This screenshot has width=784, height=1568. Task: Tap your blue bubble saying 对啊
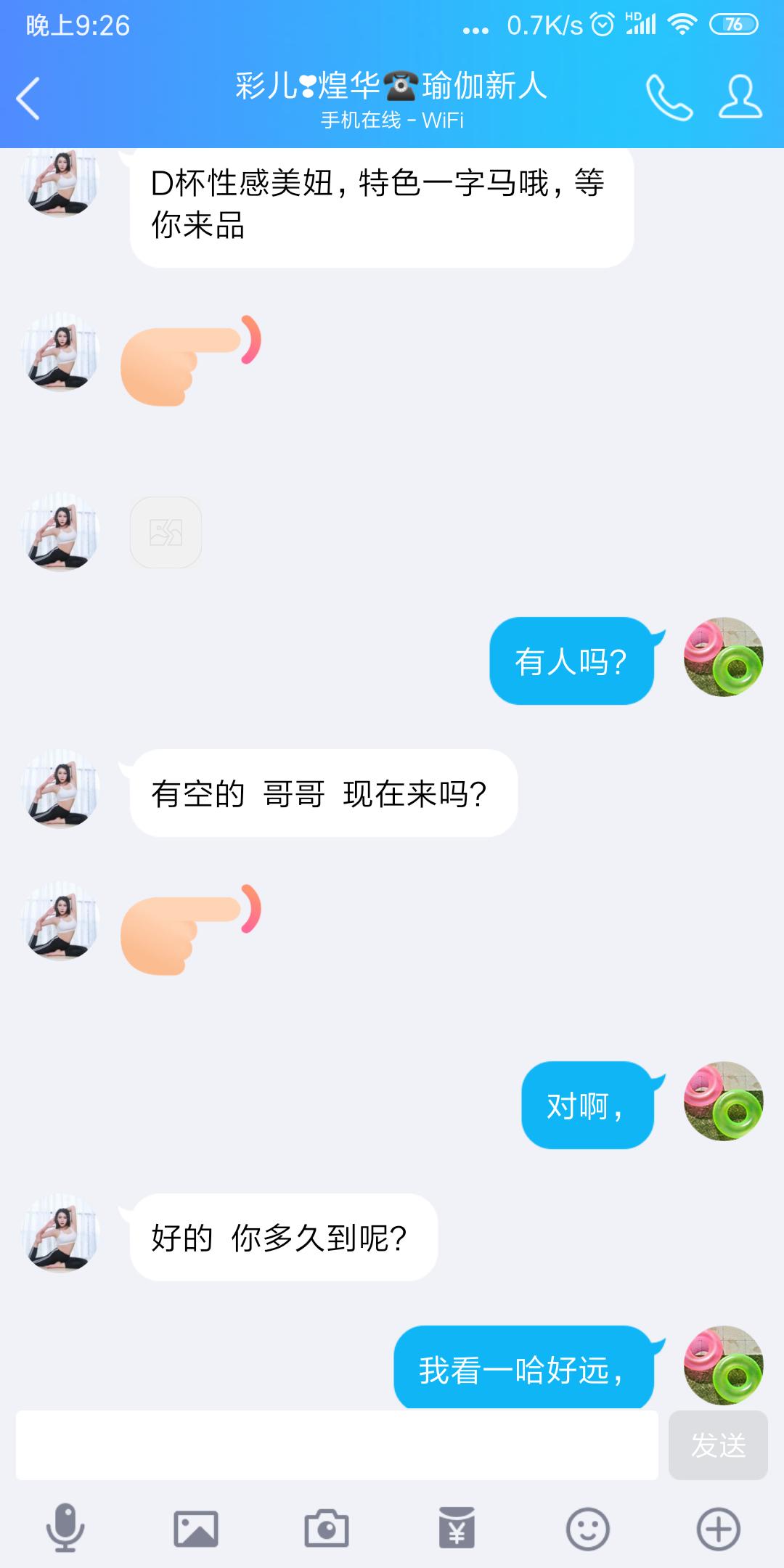click(588, 1105)
